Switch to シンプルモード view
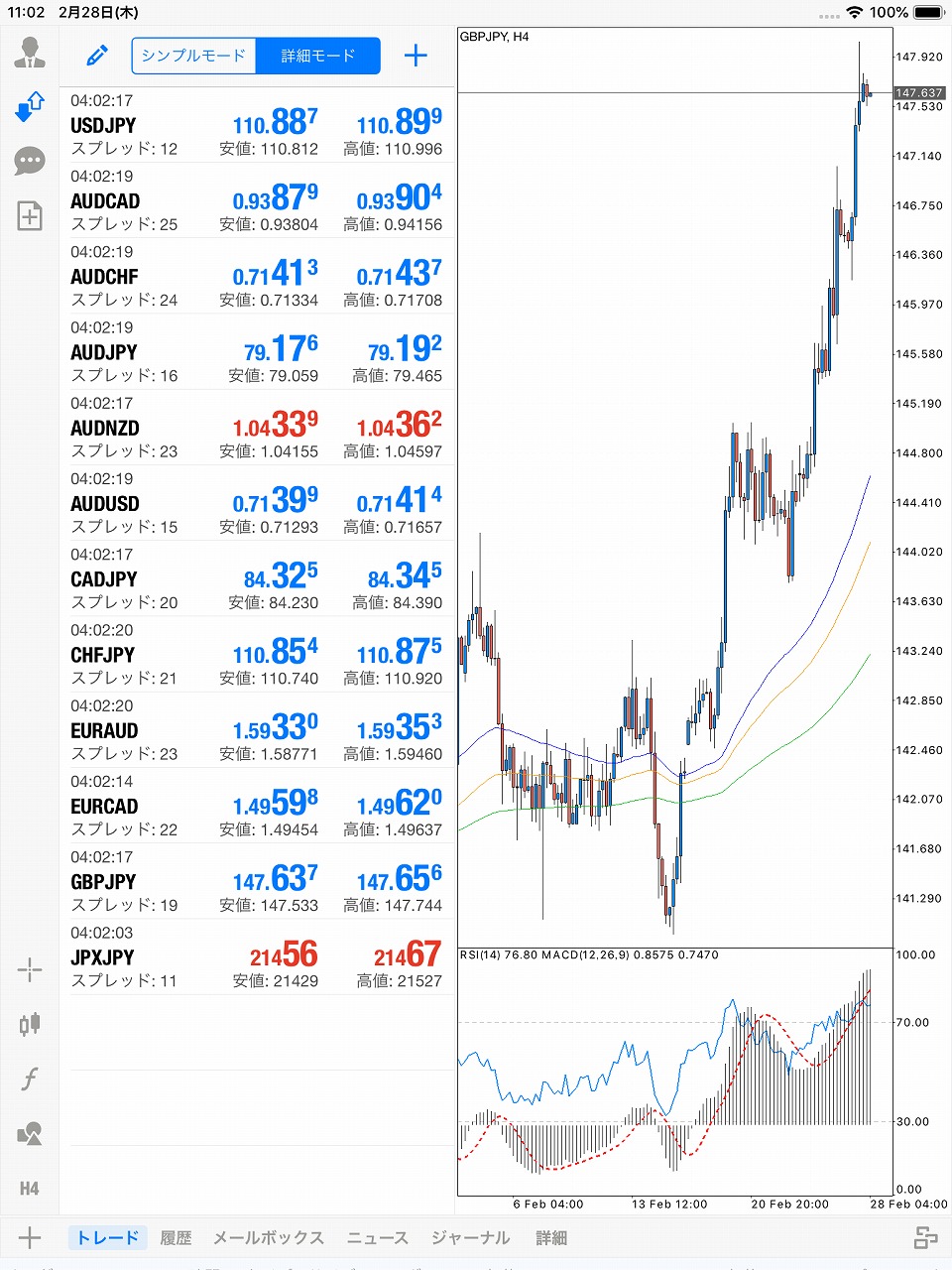 tap(193, 56)
